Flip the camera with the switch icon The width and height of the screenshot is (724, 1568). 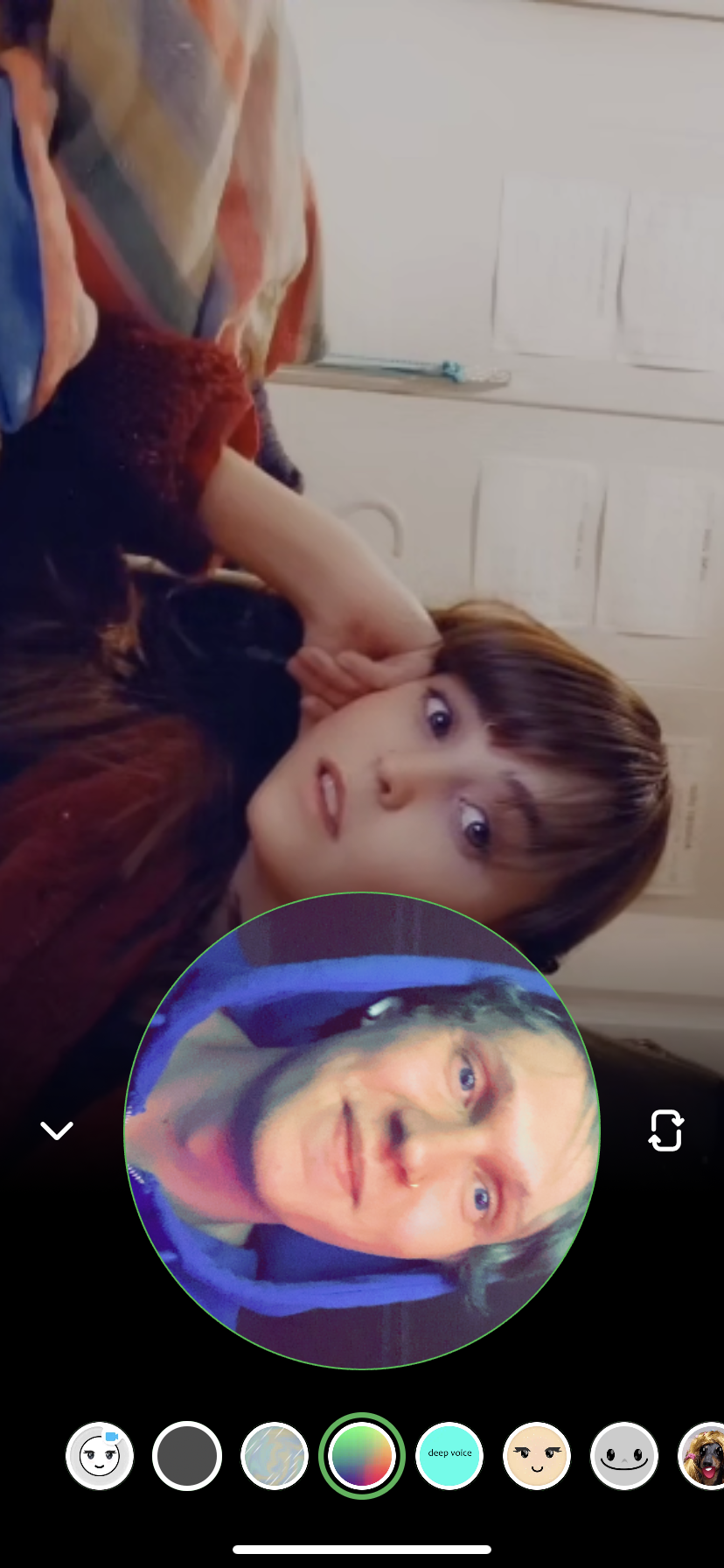(665, 1130)
